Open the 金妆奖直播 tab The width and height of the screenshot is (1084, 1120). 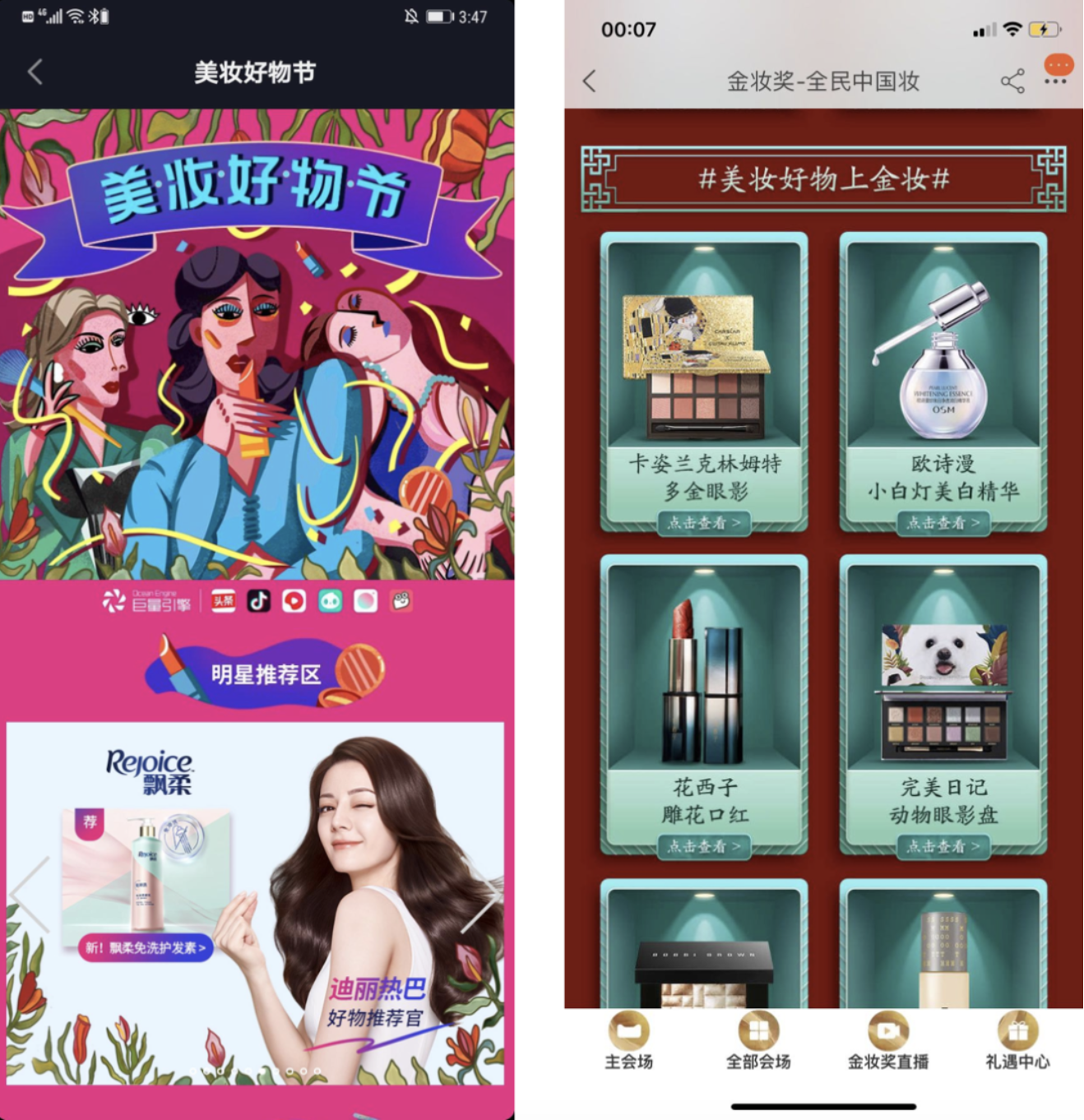click(x=888, y=1041)
